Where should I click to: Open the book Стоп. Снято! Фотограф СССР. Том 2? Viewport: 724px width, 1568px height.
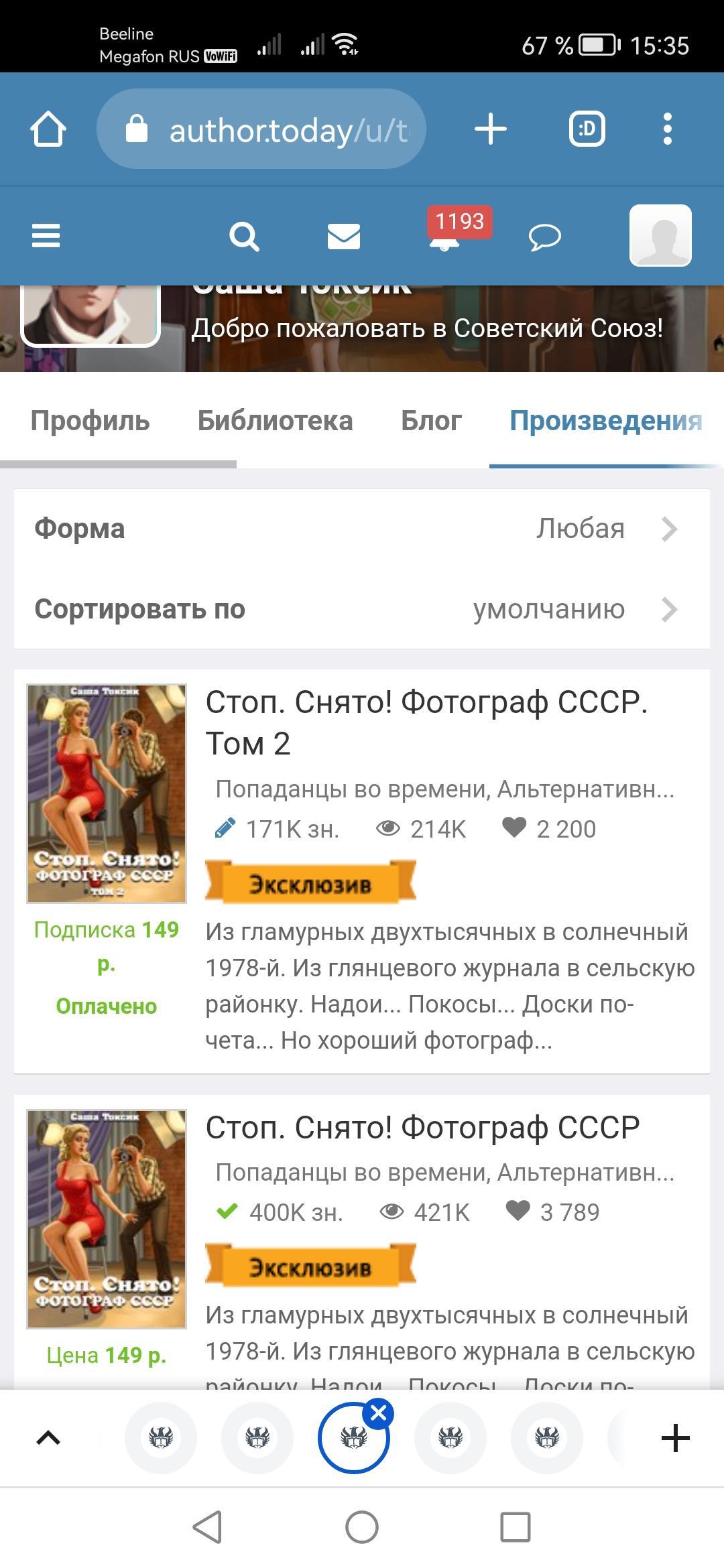click(x=426, y=723)
